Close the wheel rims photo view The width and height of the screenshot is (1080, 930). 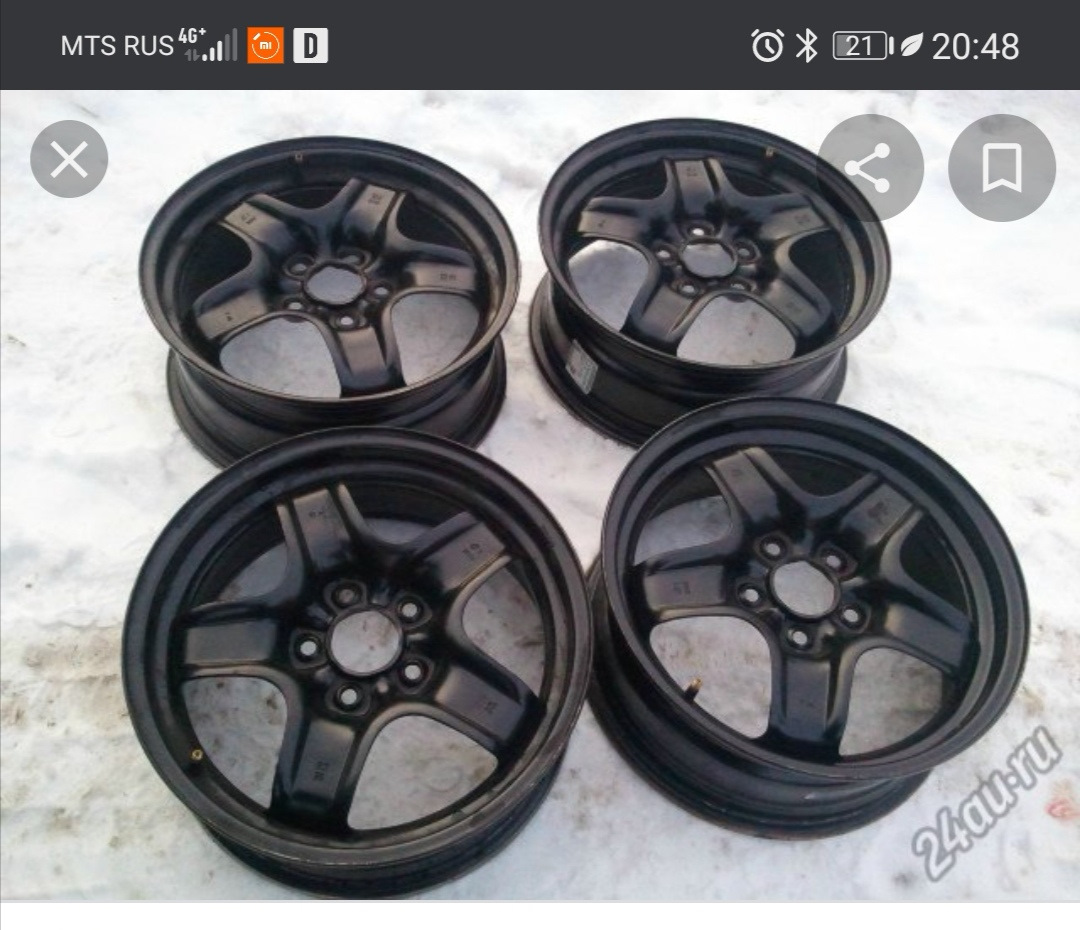pos(69,159)
